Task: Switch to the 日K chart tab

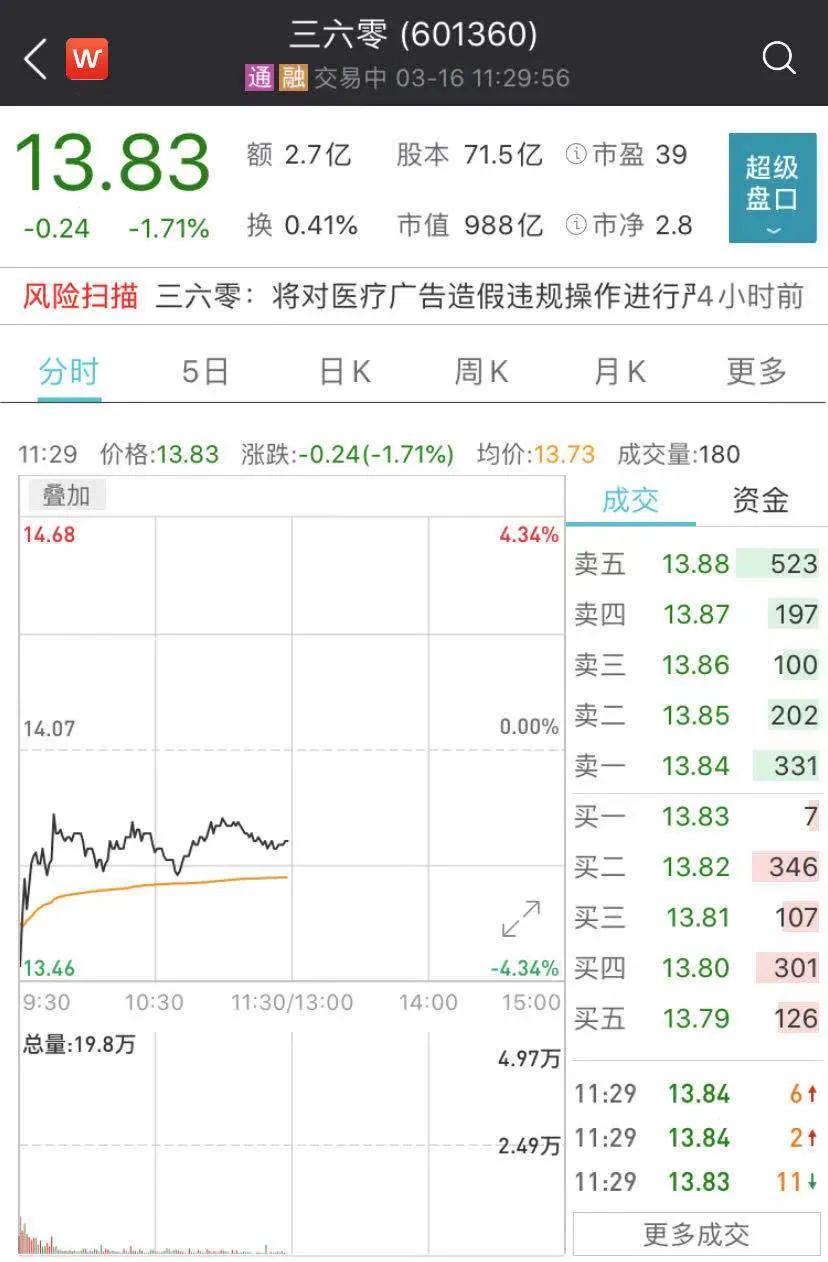Action: click(345, 372)
